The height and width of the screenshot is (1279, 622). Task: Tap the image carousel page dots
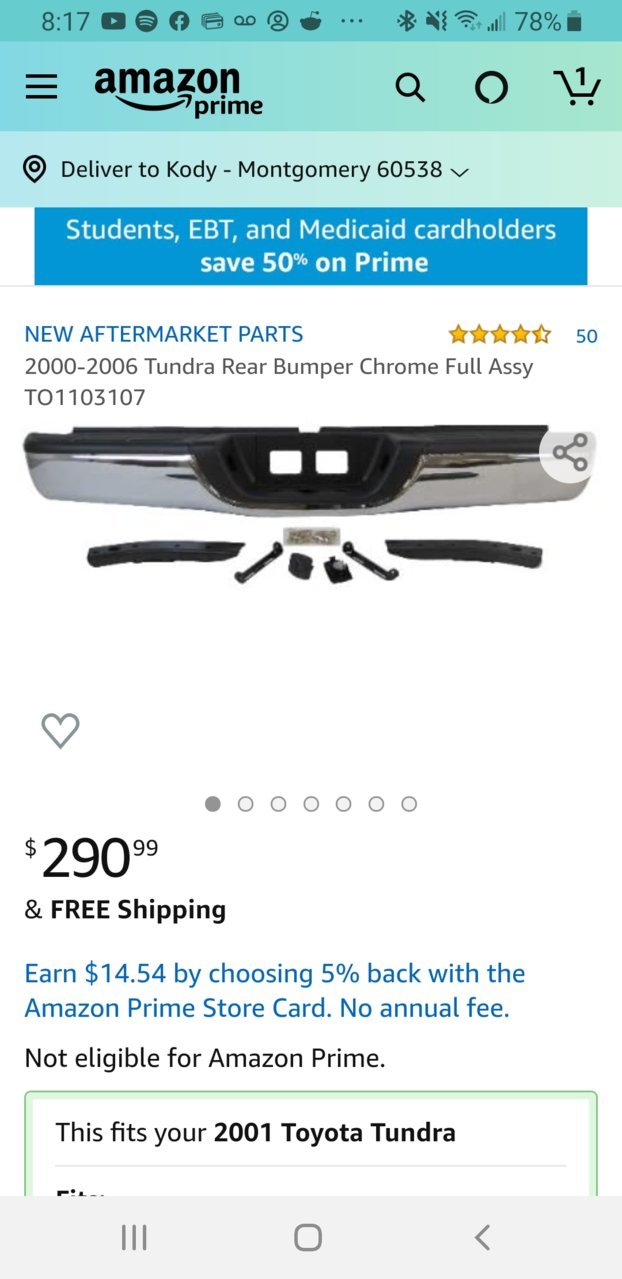point(310,803)
